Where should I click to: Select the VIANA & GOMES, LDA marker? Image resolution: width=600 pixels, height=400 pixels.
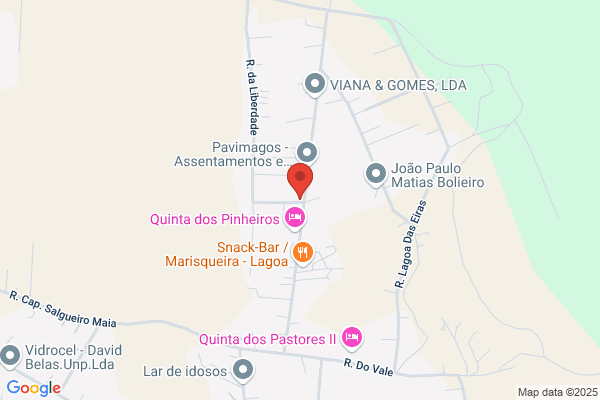(315, 85)
